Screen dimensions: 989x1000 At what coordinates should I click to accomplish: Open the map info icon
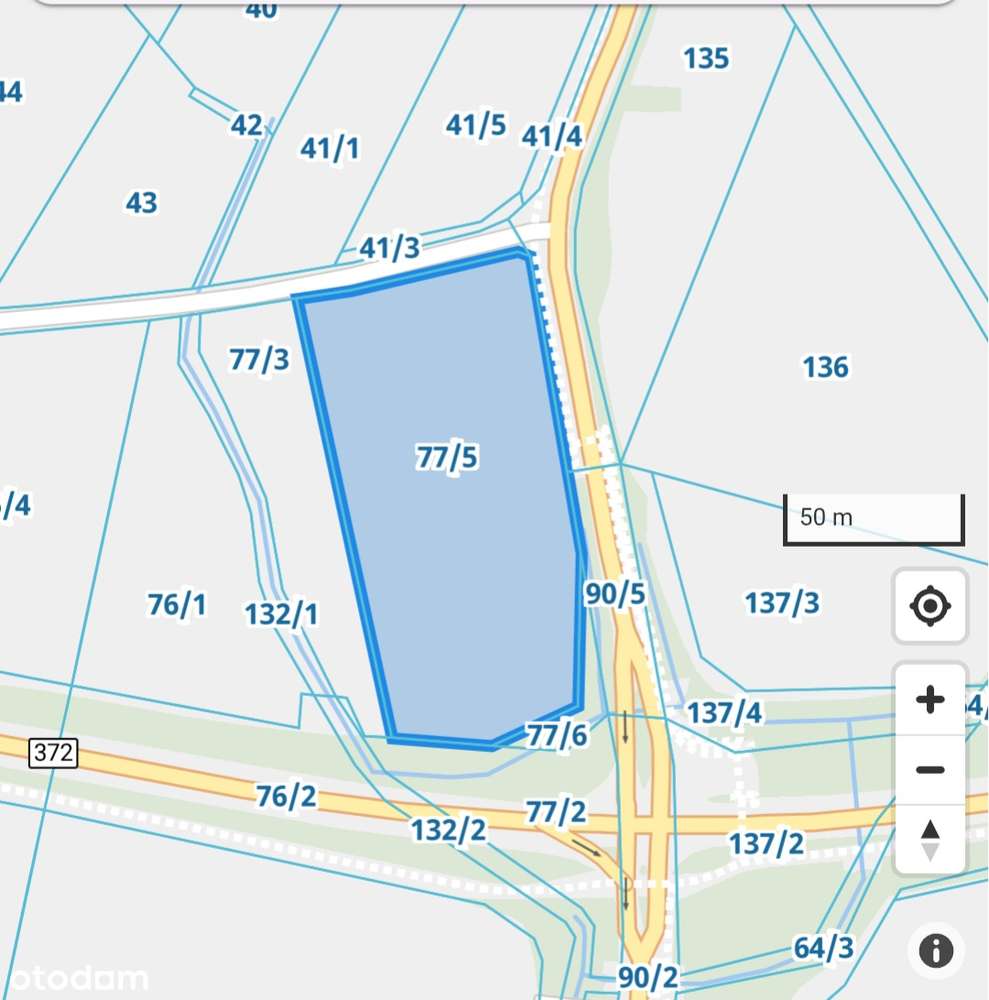936,950
